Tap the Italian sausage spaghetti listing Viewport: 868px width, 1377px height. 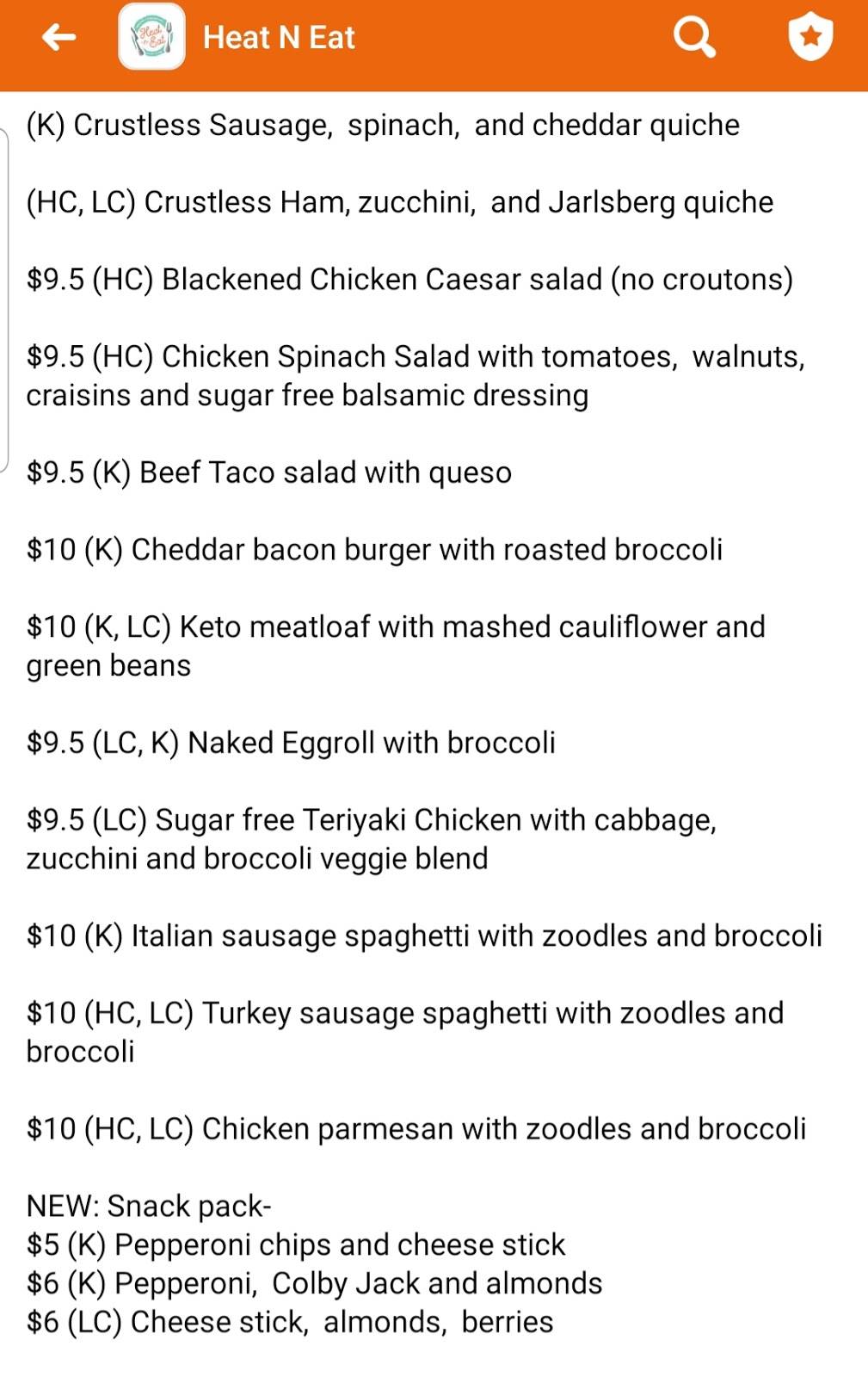pyautogui.click(x=425, y=935)
